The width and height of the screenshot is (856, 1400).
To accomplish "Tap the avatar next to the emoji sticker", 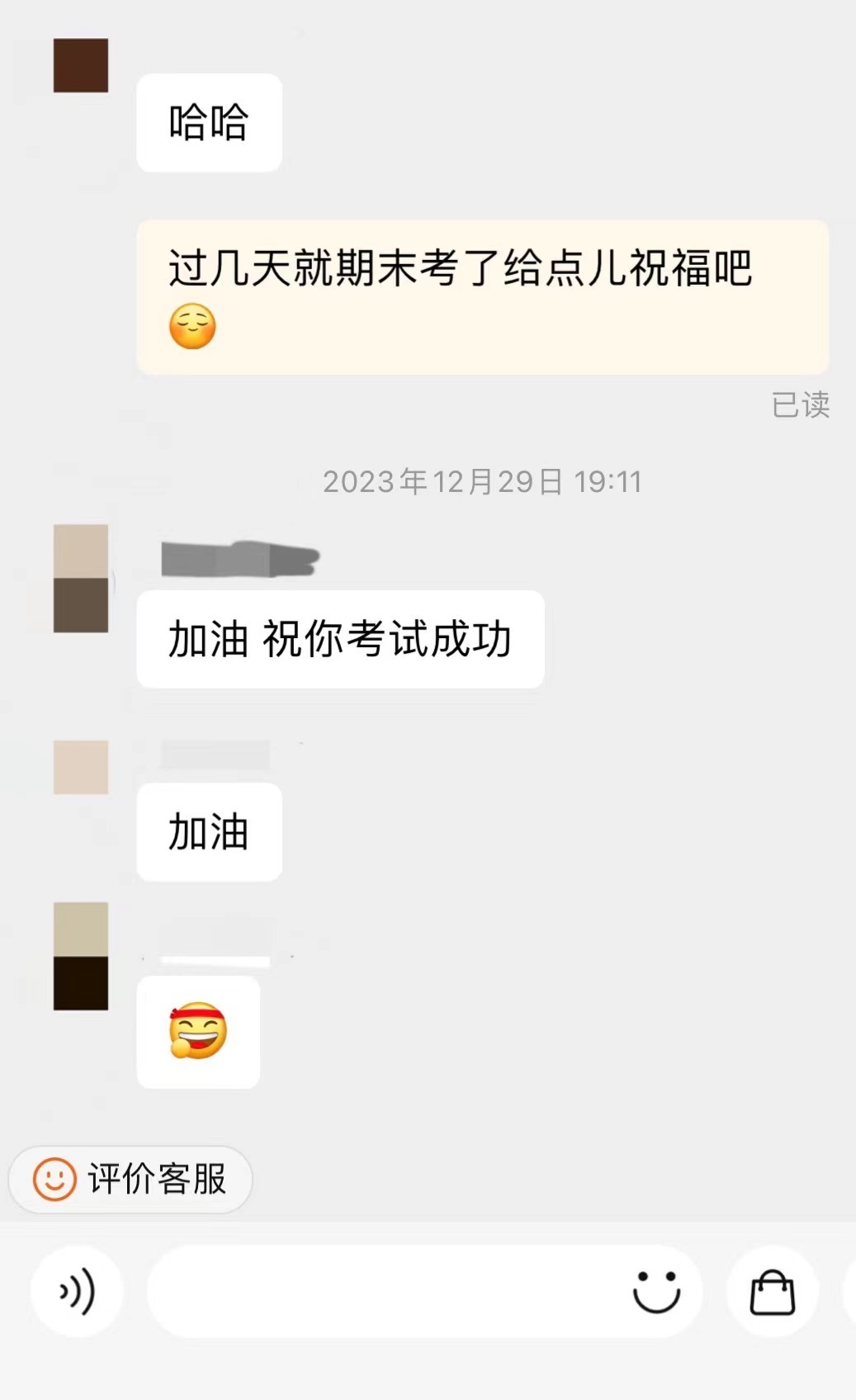I will (x=80, y=958).
